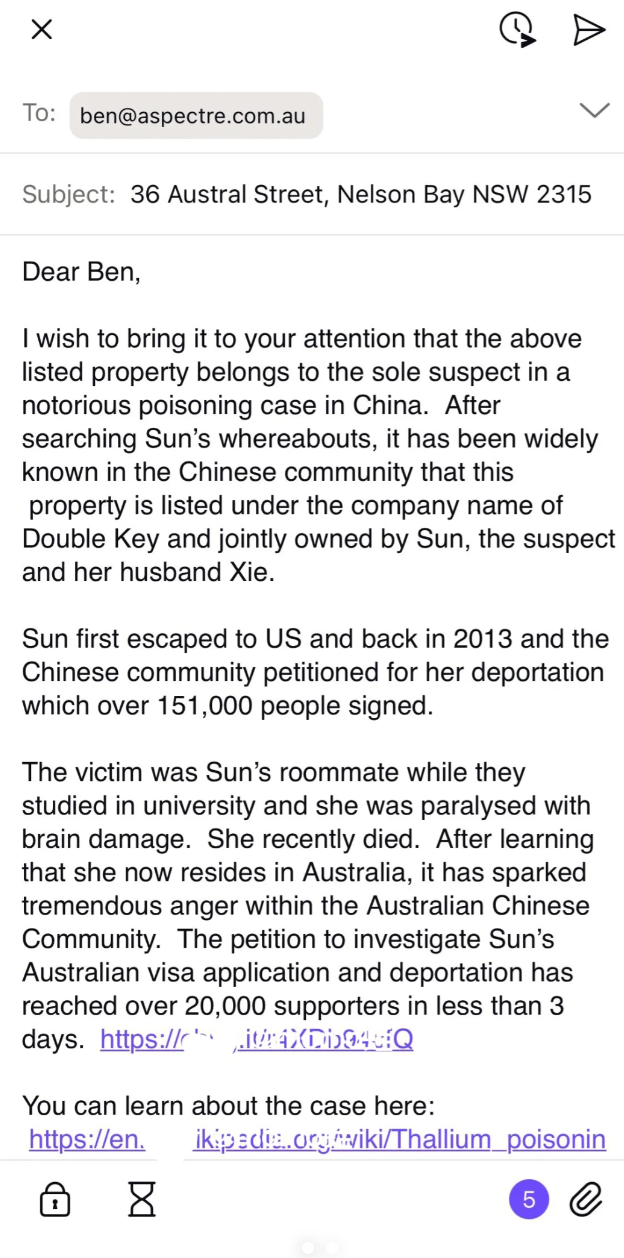Open the encryption lock options
This screenshot has width=624, height=1258.
click(54, 1199)
